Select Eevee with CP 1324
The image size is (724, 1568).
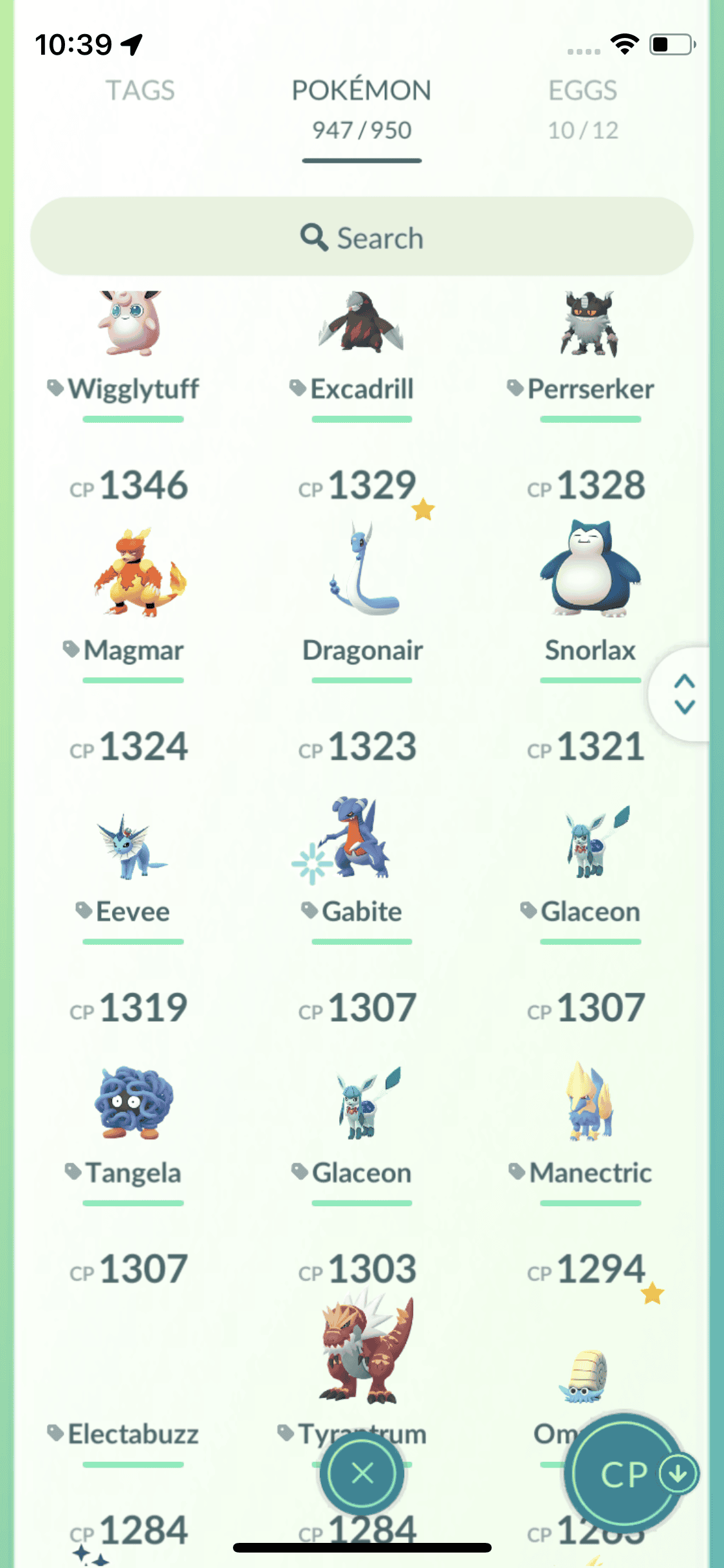point(133,843)
